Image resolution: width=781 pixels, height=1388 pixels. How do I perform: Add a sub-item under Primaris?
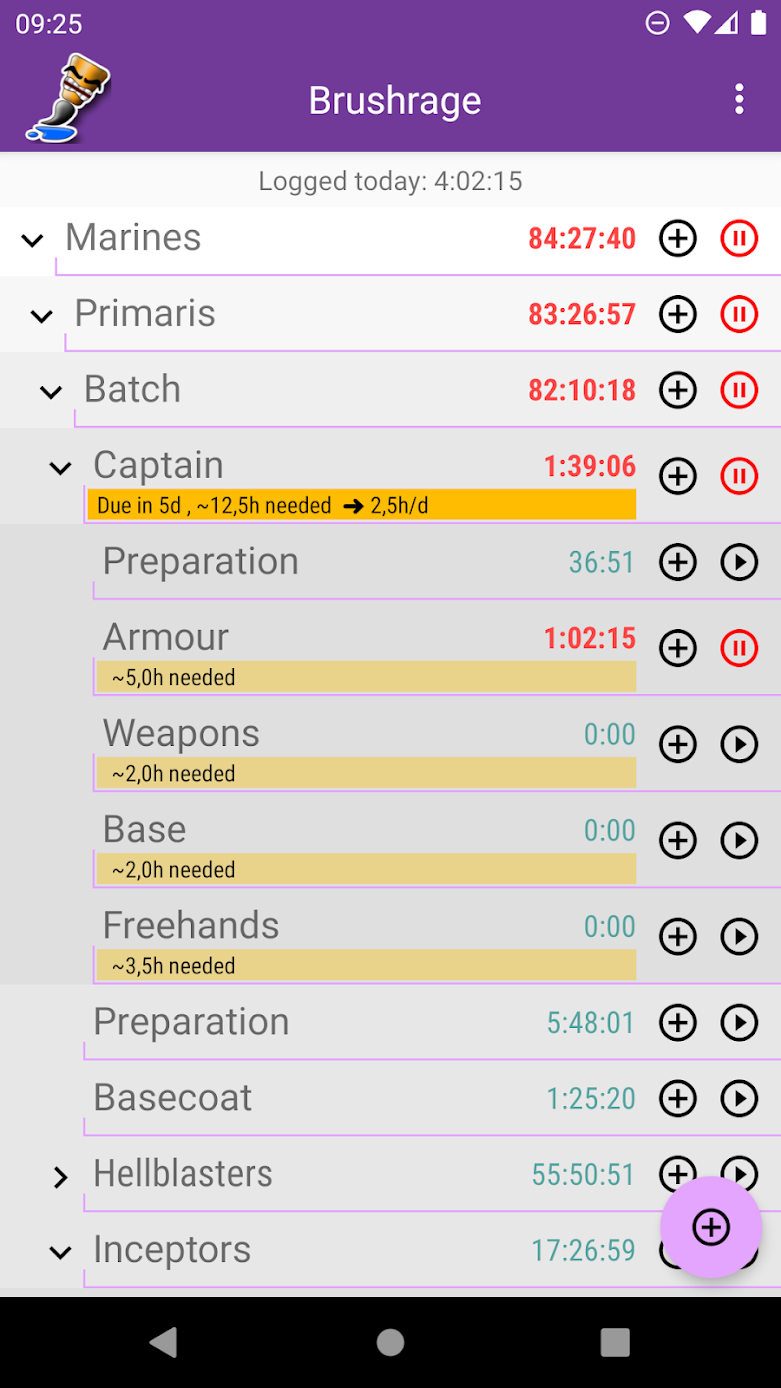coord(678,315)
